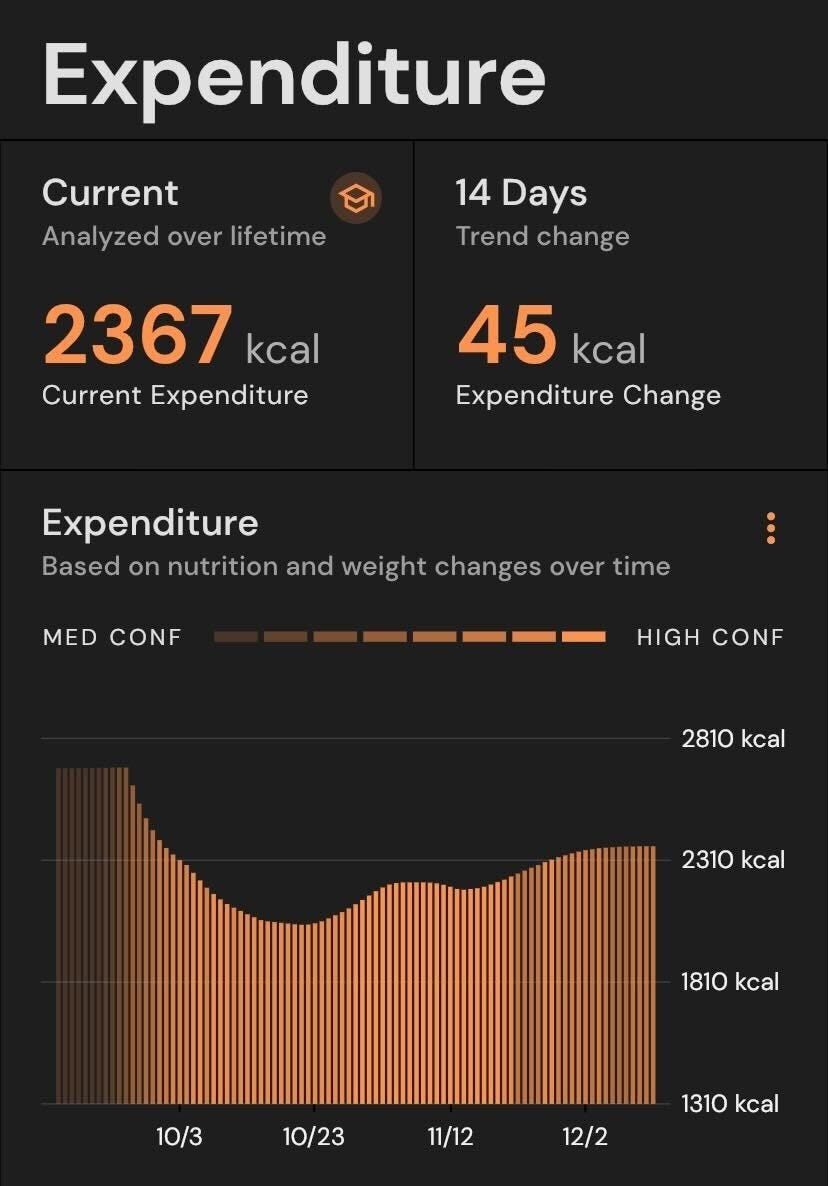Open the 14 Days trend change card

point(620,305)
